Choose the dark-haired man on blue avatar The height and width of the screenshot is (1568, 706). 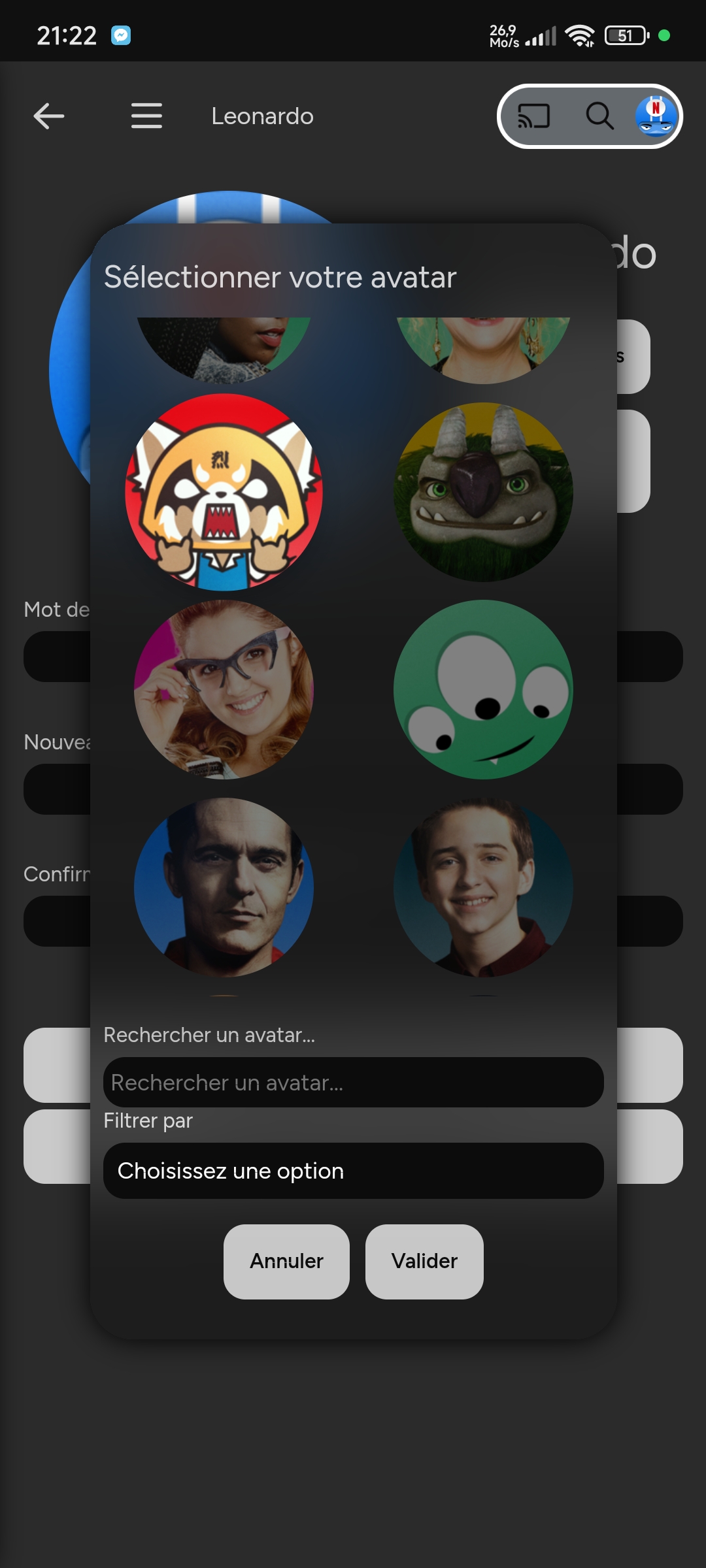click(x=224, y=887)
